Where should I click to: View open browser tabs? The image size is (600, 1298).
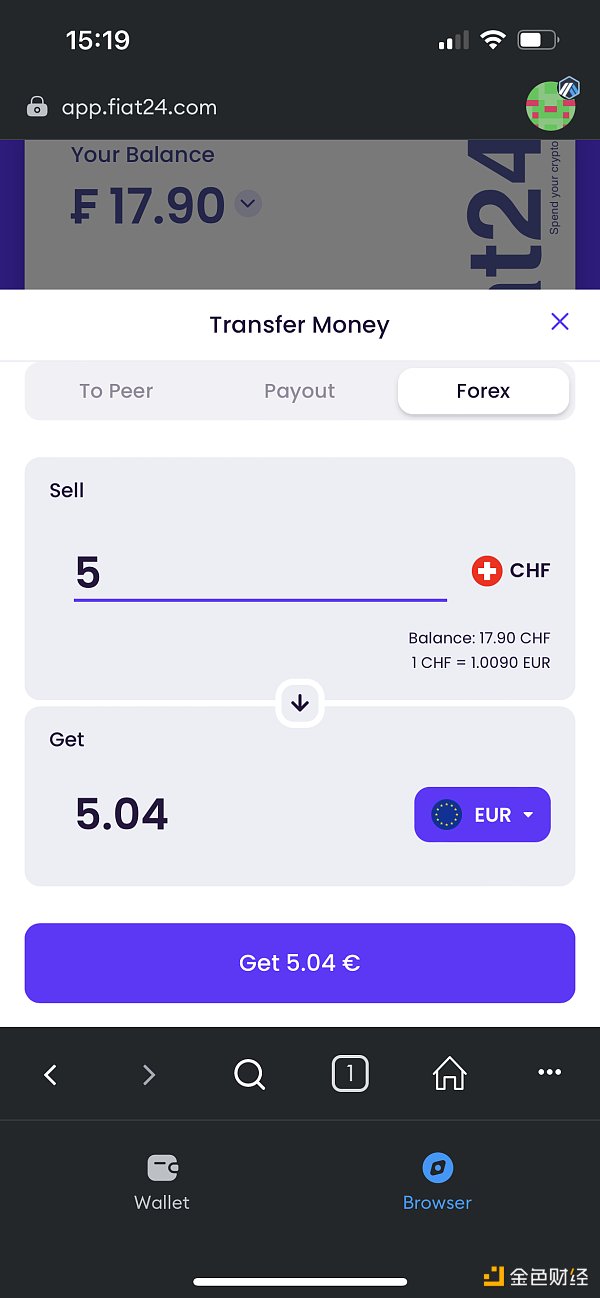(x=349, y=1075)
